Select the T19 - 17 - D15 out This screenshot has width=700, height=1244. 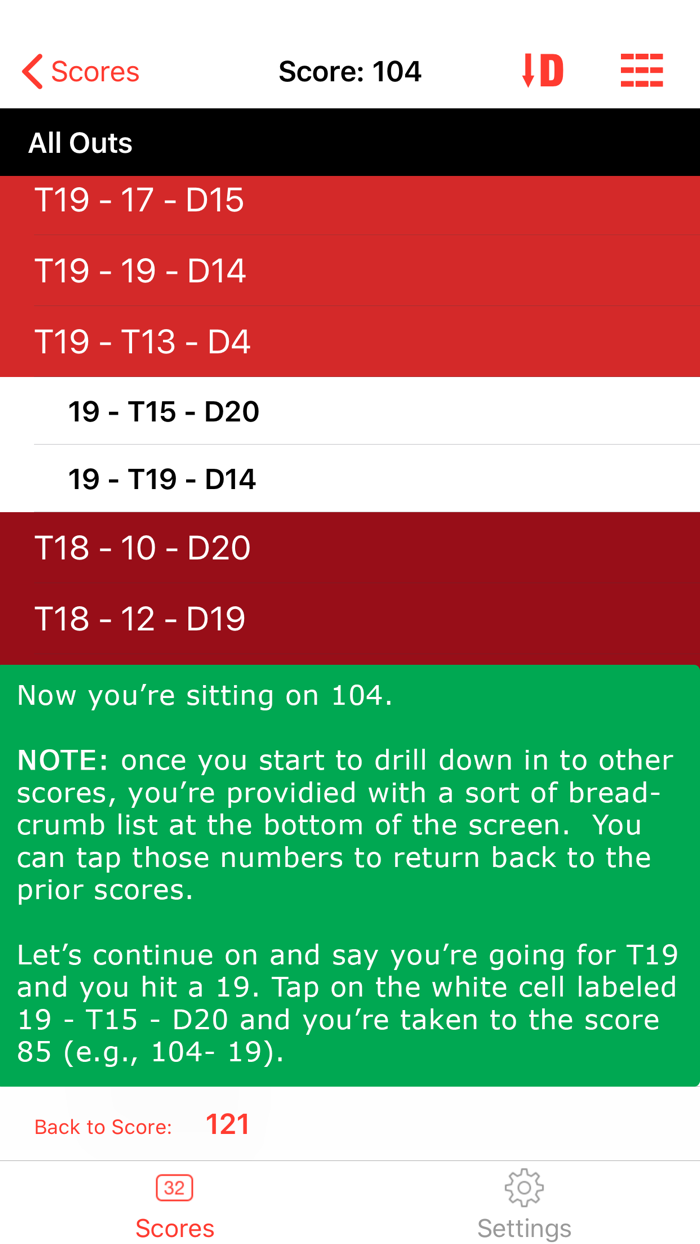click(x=350, y=201)
